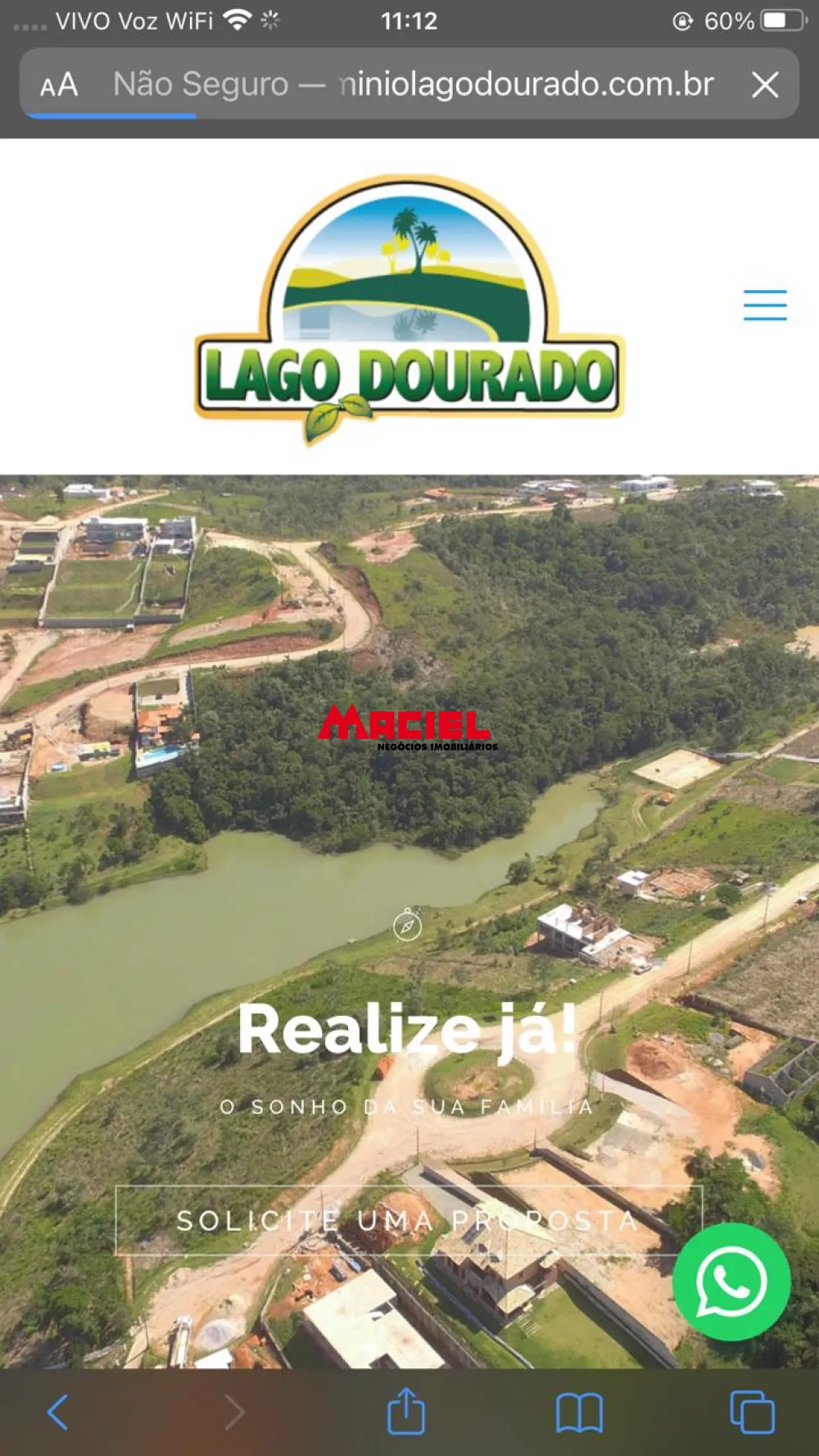
Task: Tap the compass icon on the hero image
Action: tap(407, 925)
